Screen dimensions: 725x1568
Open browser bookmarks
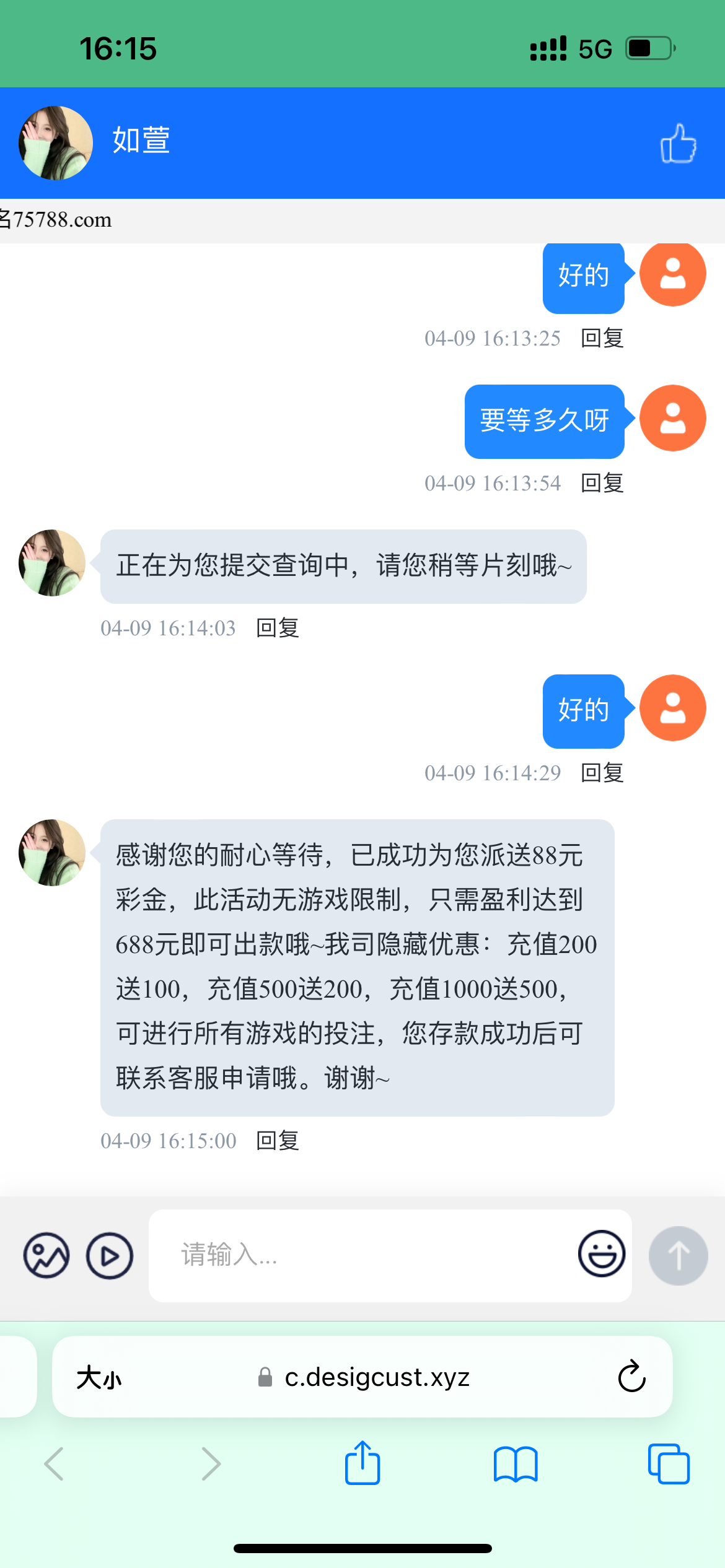[516, 1464]
